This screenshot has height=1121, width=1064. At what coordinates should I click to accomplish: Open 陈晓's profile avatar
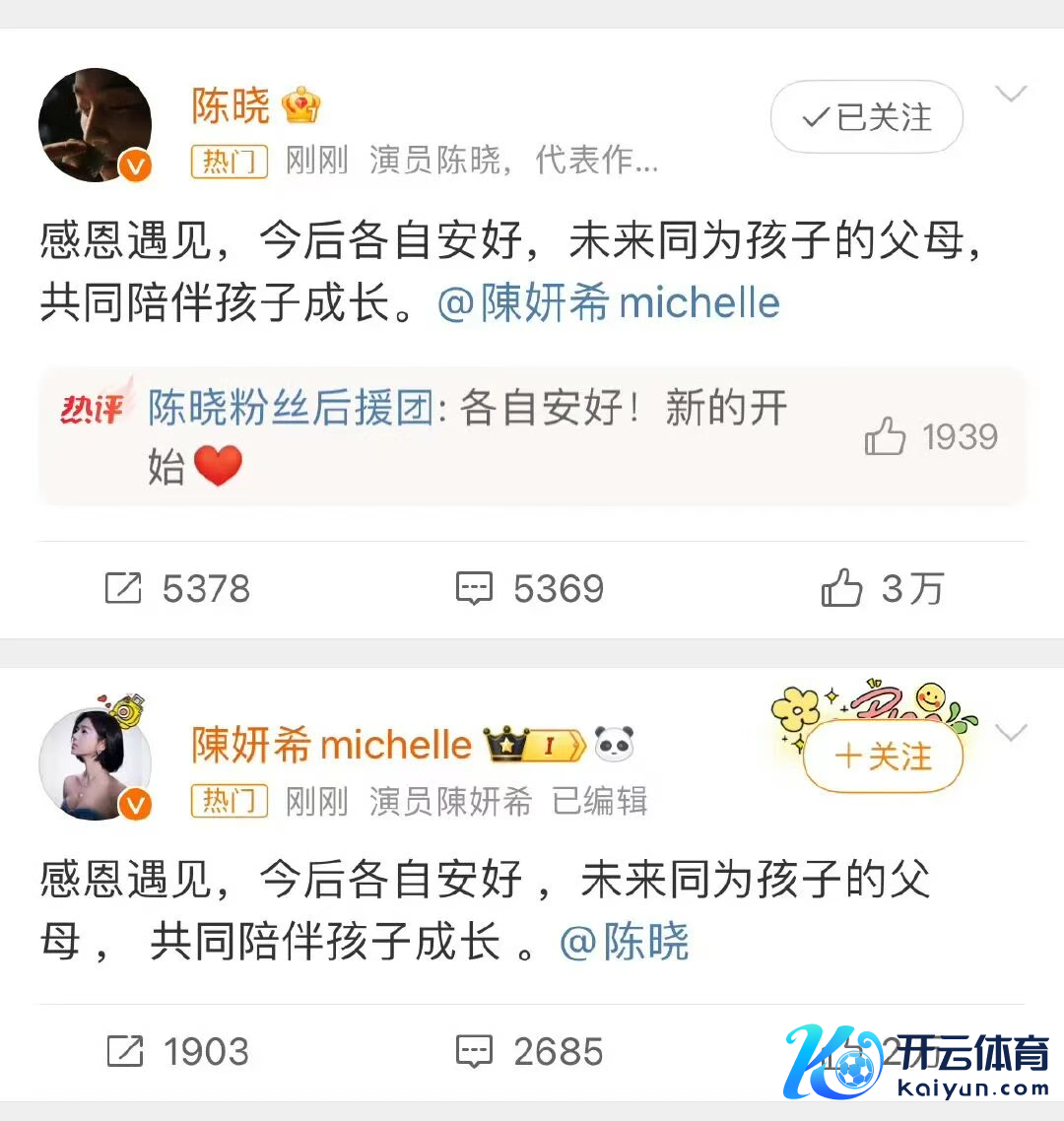pos(95,125)
